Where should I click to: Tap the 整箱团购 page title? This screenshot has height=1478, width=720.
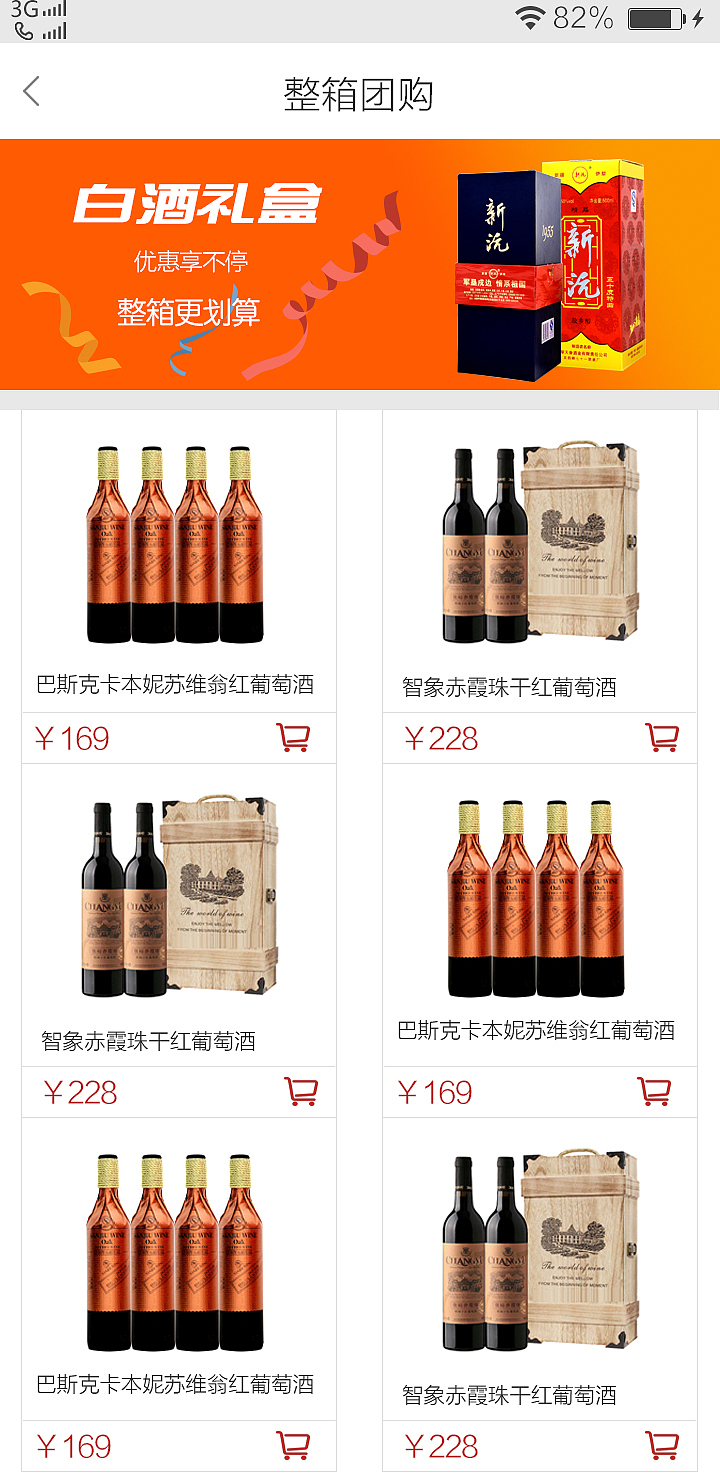point(359,90)
